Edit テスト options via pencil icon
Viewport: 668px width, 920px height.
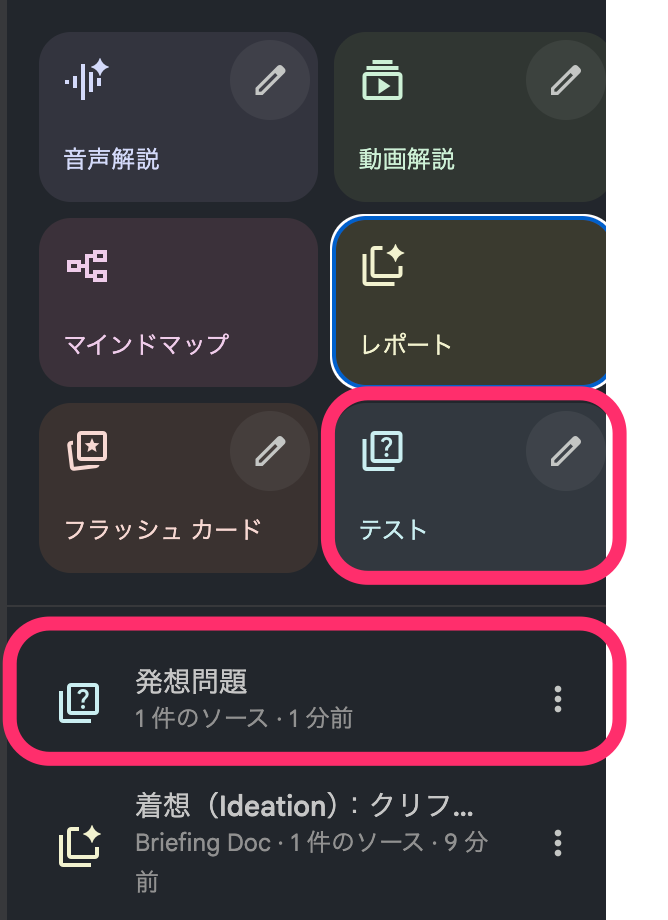[565, 453]
